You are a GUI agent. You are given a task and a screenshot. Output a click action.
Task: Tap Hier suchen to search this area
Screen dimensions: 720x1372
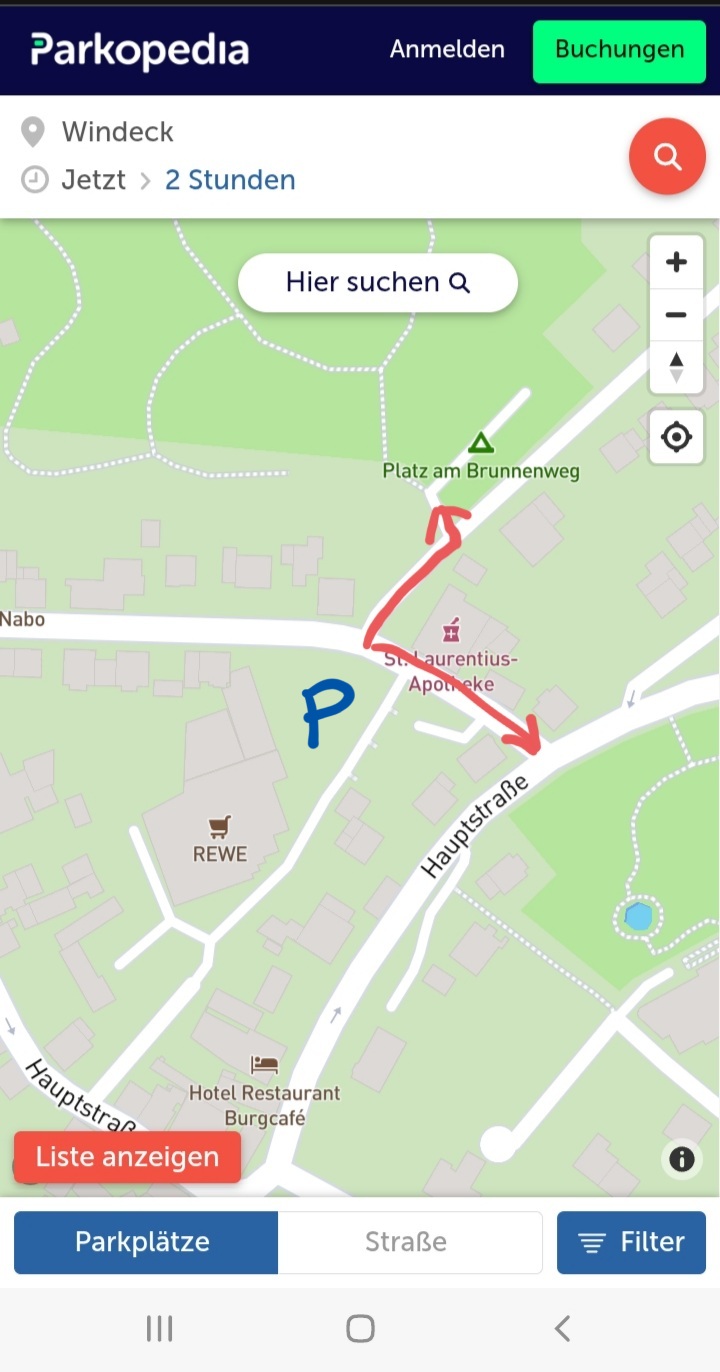click(377, 282)
